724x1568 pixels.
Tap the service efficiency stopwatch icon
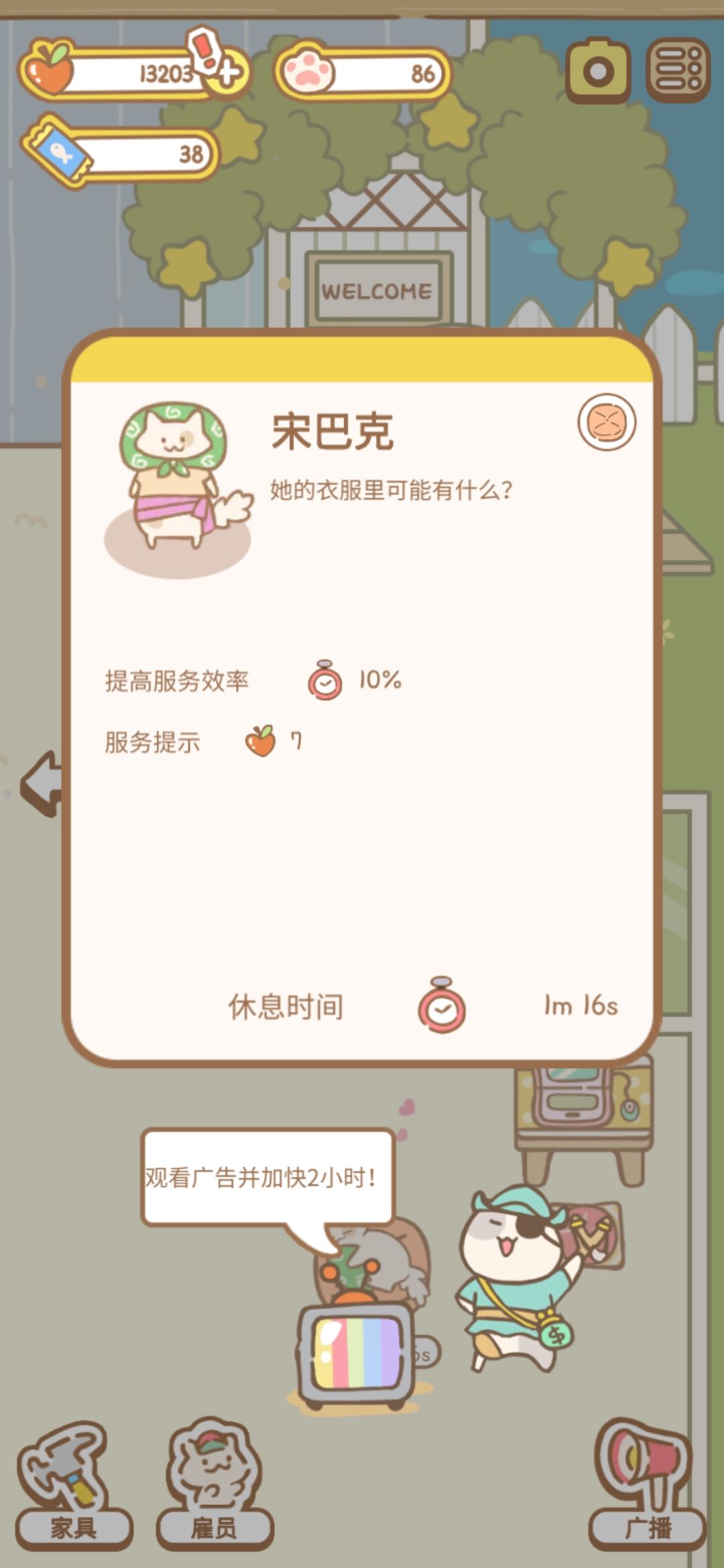click(x=326, y=681)
